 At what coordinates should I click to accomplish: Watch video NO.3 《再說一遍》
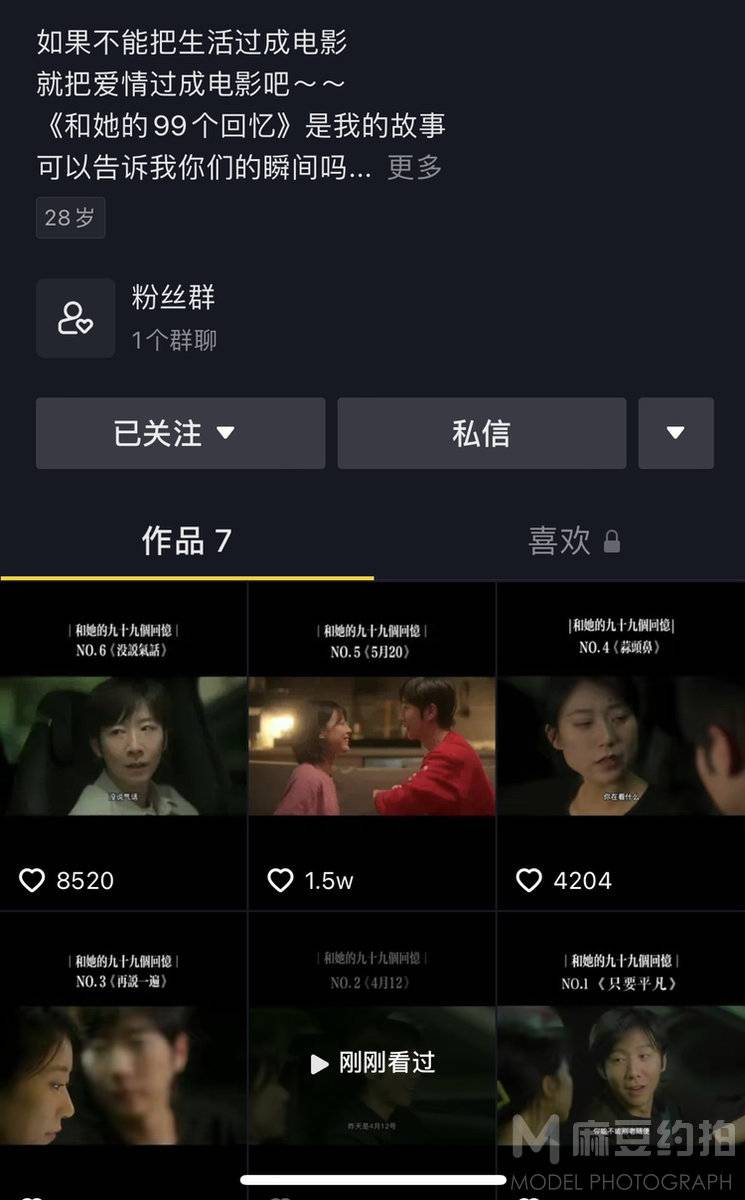tap(123, 1056)
